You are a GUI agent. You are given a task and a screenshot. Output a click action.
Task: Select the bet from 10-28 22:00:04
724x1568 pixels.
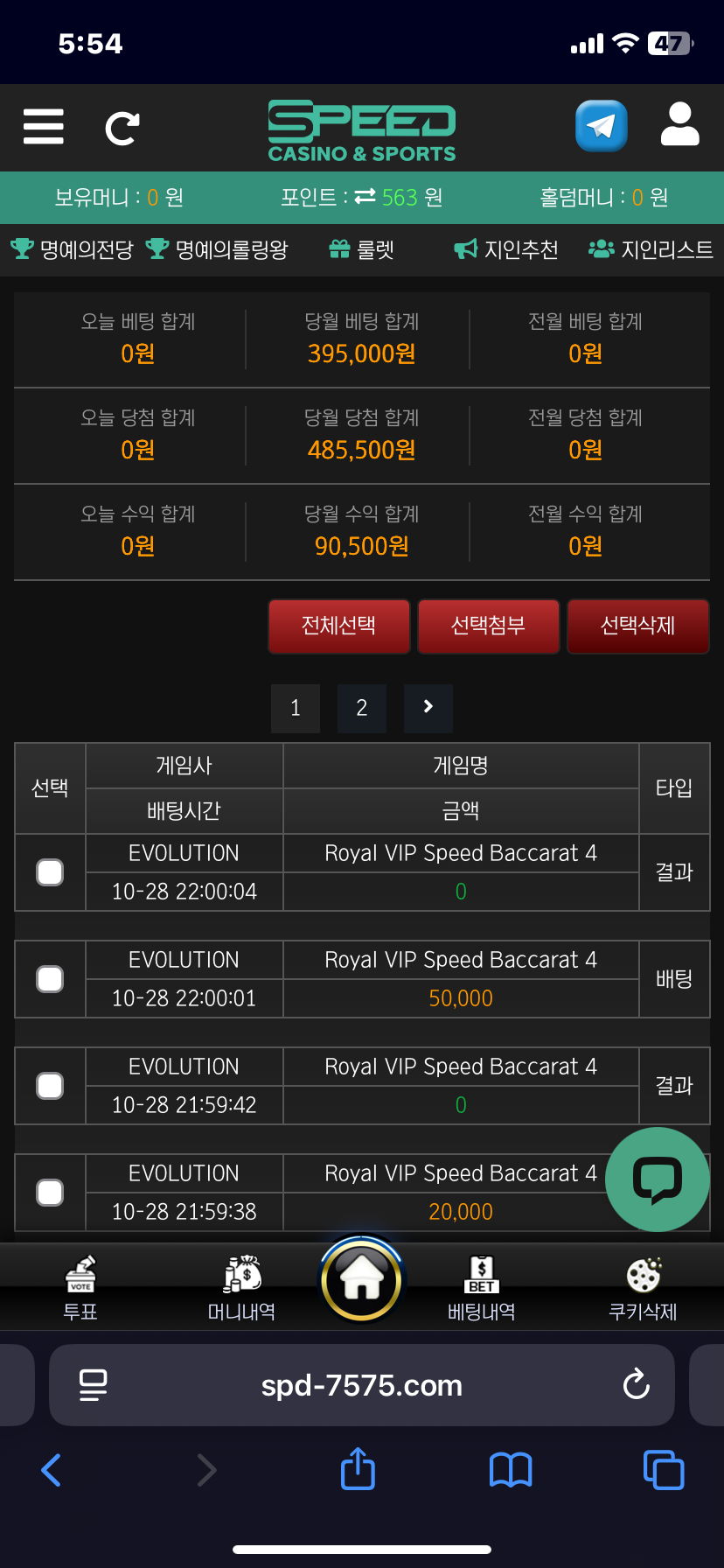pos(50,872)
